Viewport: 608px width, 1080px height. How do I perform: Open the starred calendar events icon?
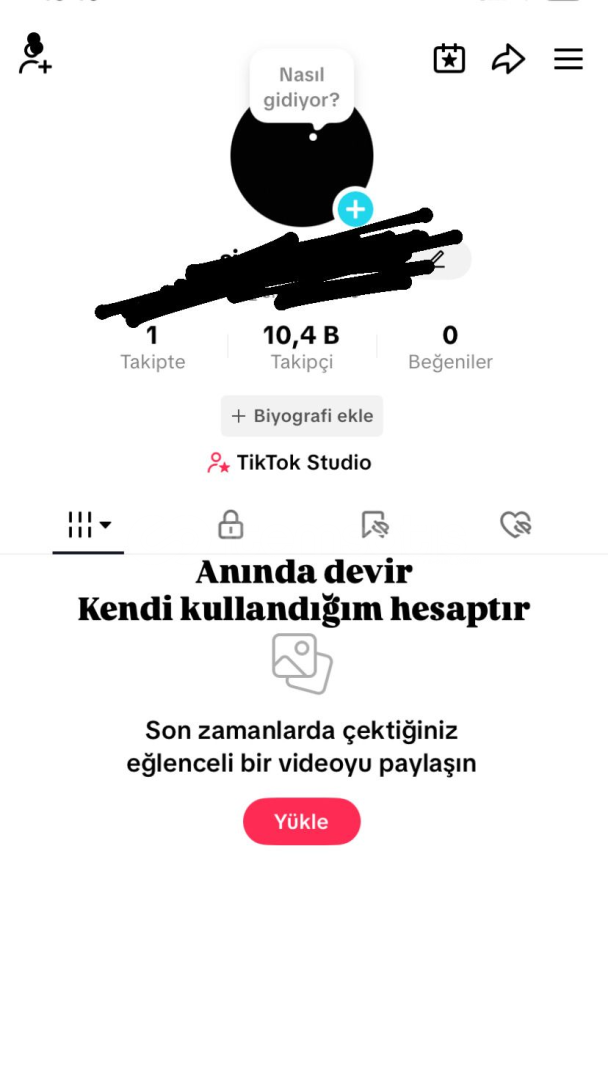coord(449,59)
